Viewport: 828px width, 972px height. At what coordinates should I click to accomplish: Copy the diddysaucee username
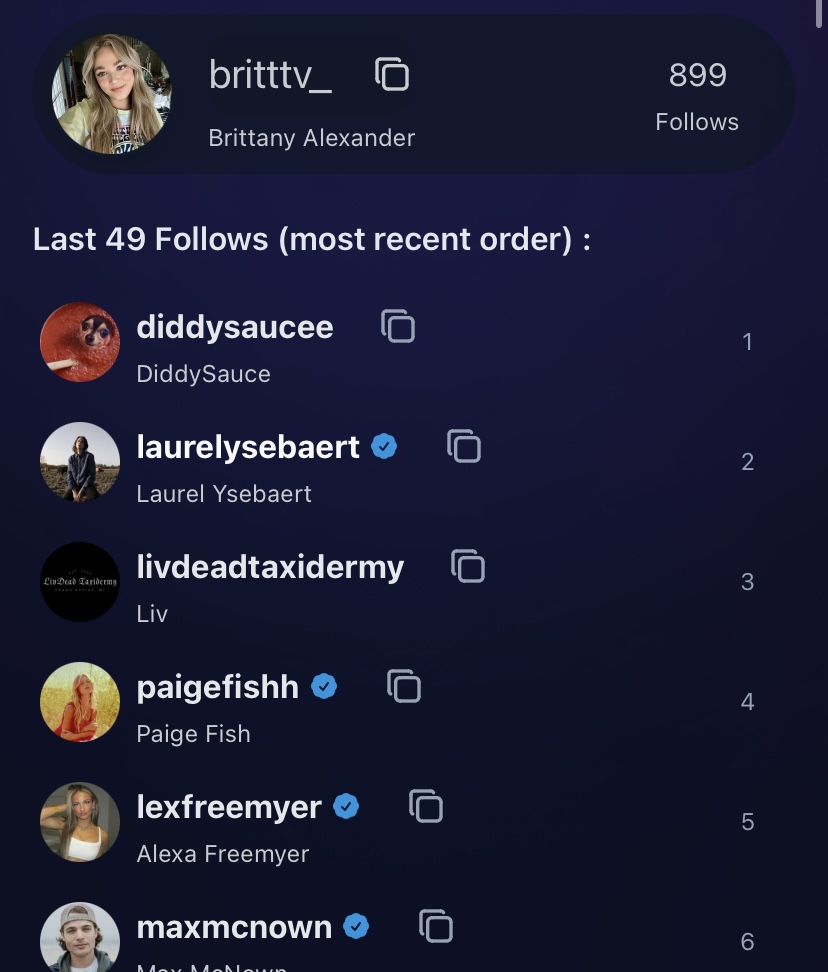(x=398, y=326)
